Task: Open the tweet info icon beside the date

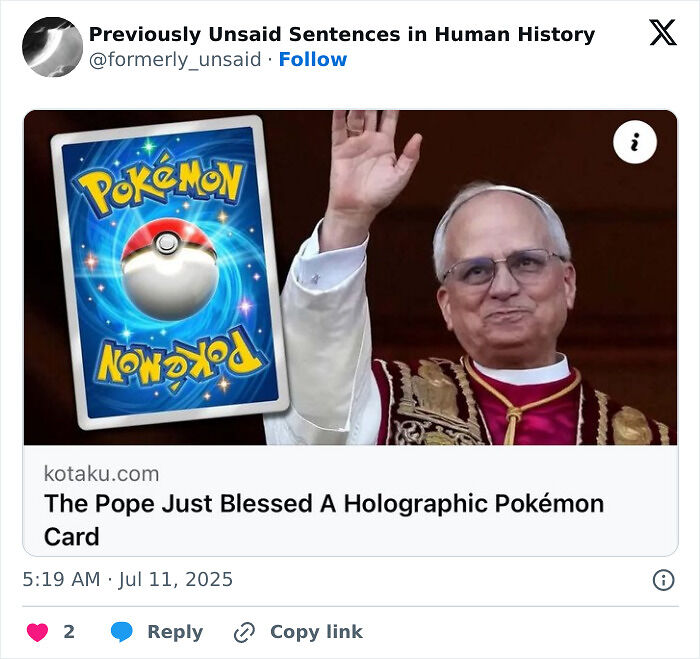Action: click(x=663, y=580)
